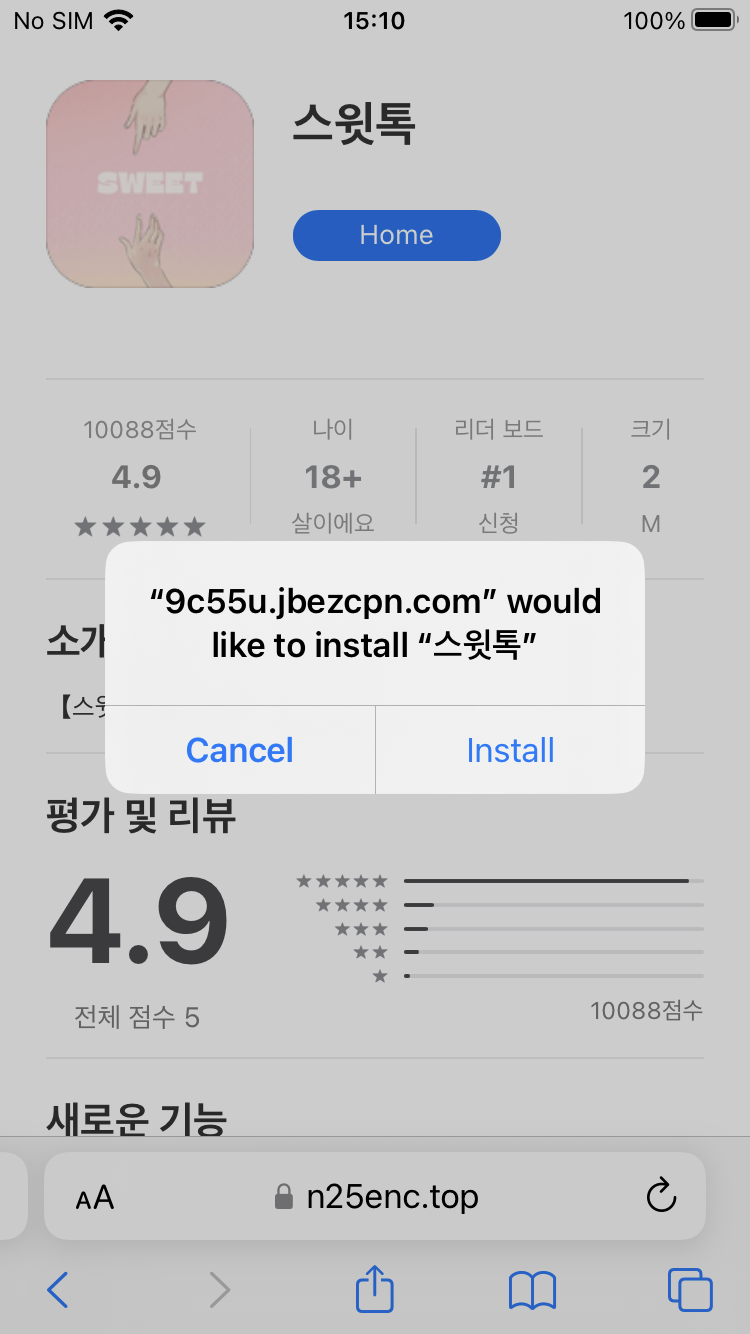
Task: Cancel the install prompt
Action: point(240,750)
